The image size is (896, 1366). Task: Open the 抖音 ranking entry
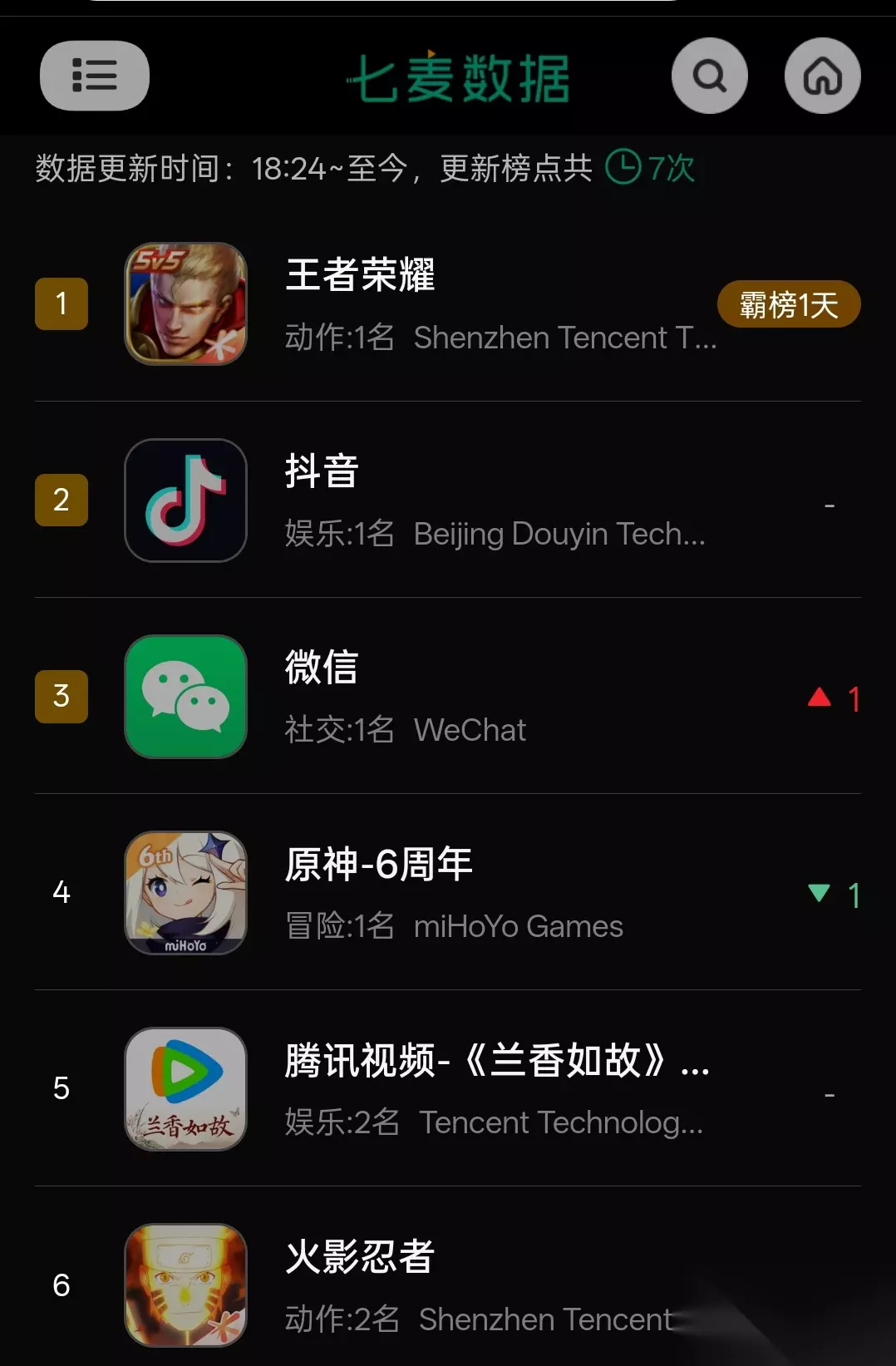[x=448, y=500]
